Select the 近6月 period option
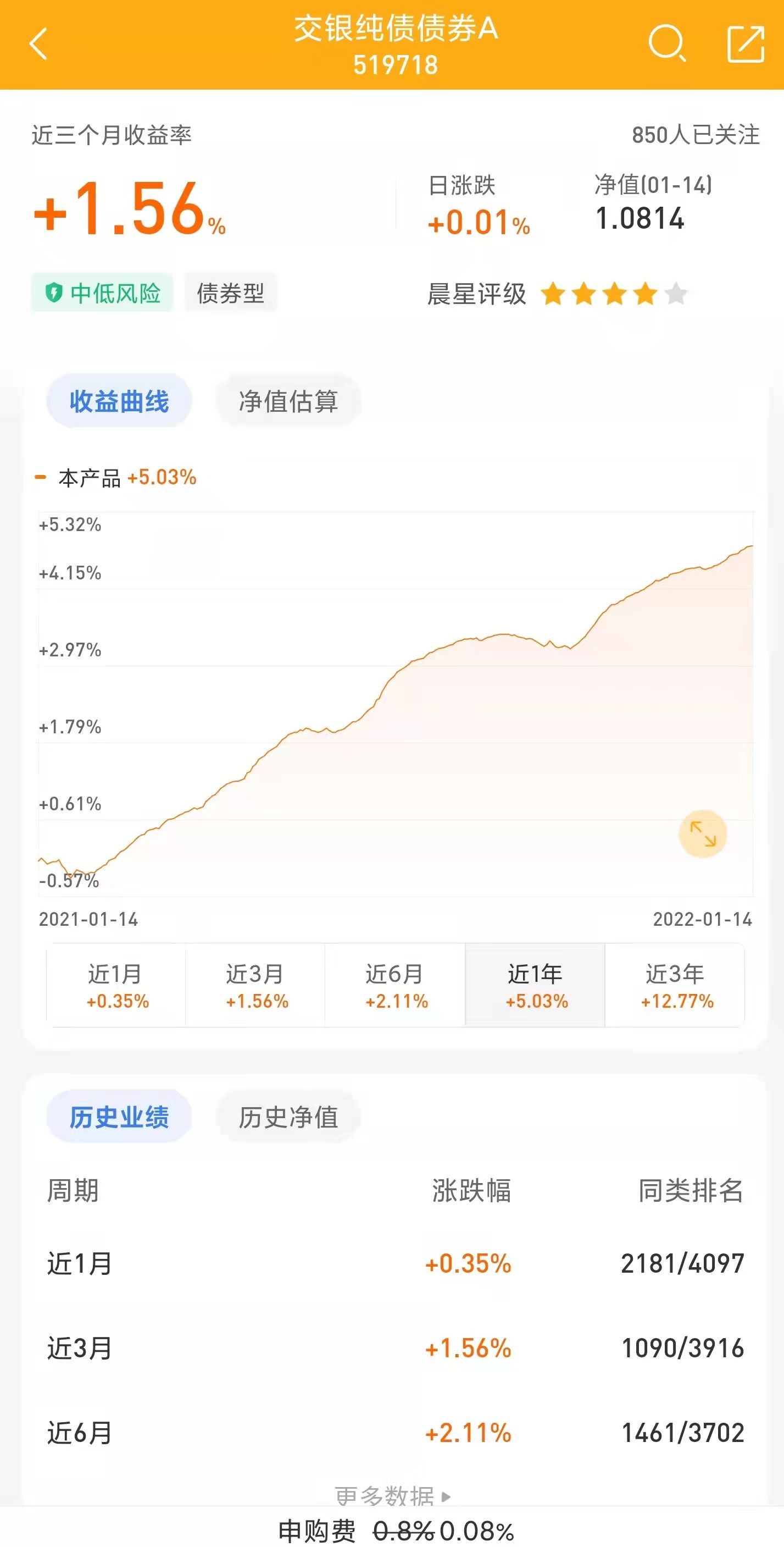This screenshot has width=784, height=1547. click(x=396, y=985)
